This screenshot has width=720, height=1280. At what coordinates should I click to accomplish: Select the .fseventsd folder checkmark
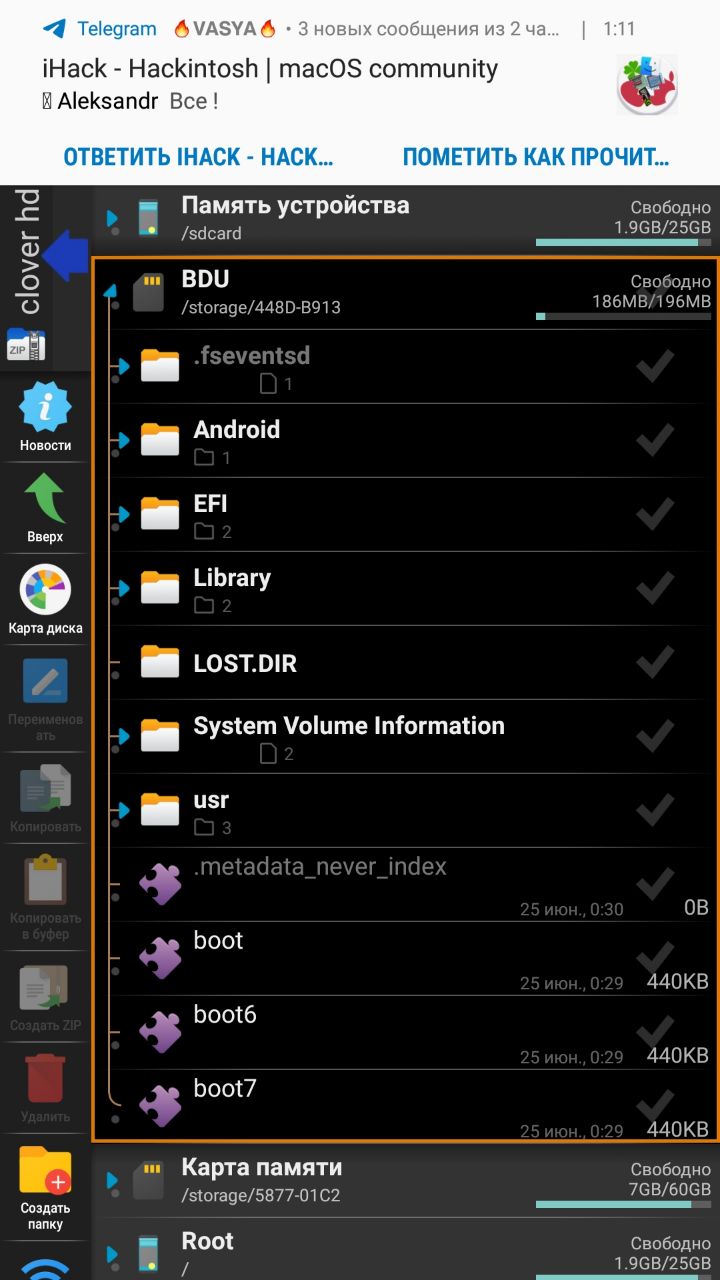(655, 367)
